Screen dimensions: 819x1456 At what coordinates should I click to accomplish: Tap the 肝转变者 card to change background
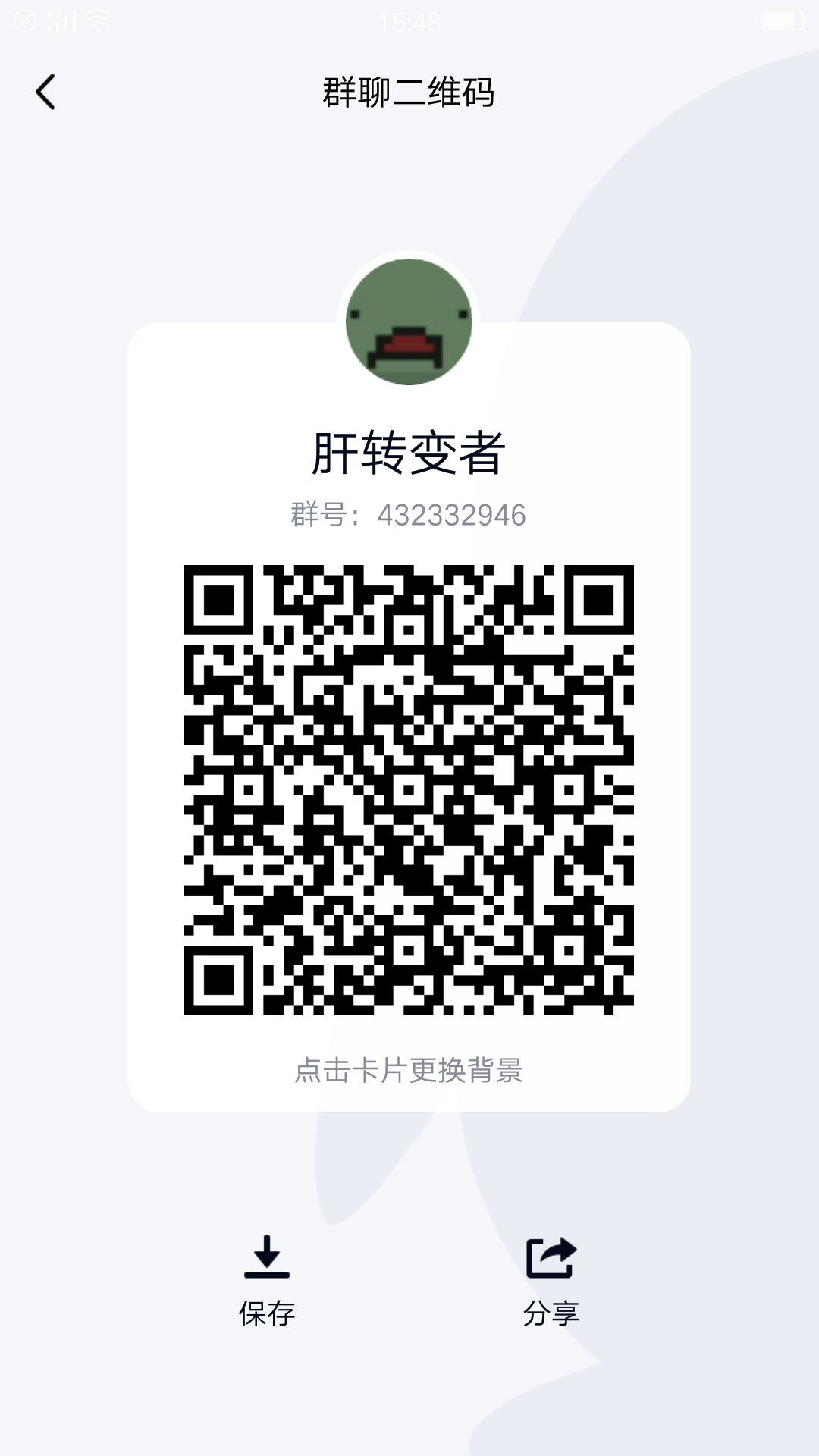409,1068
